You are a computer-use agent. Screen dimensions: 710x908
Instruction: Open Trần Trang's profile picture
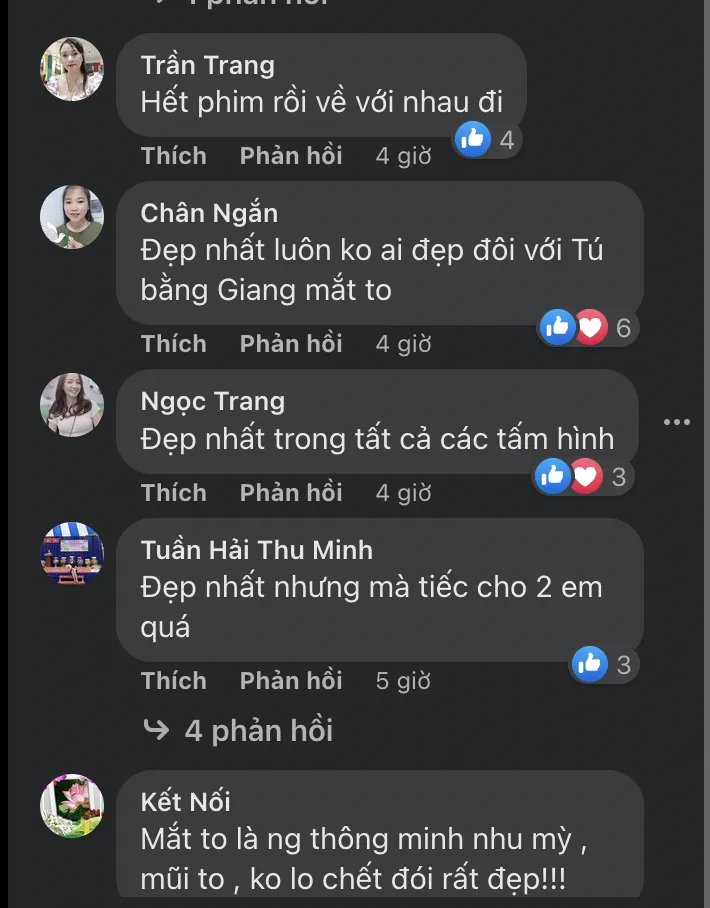[72, 69]
